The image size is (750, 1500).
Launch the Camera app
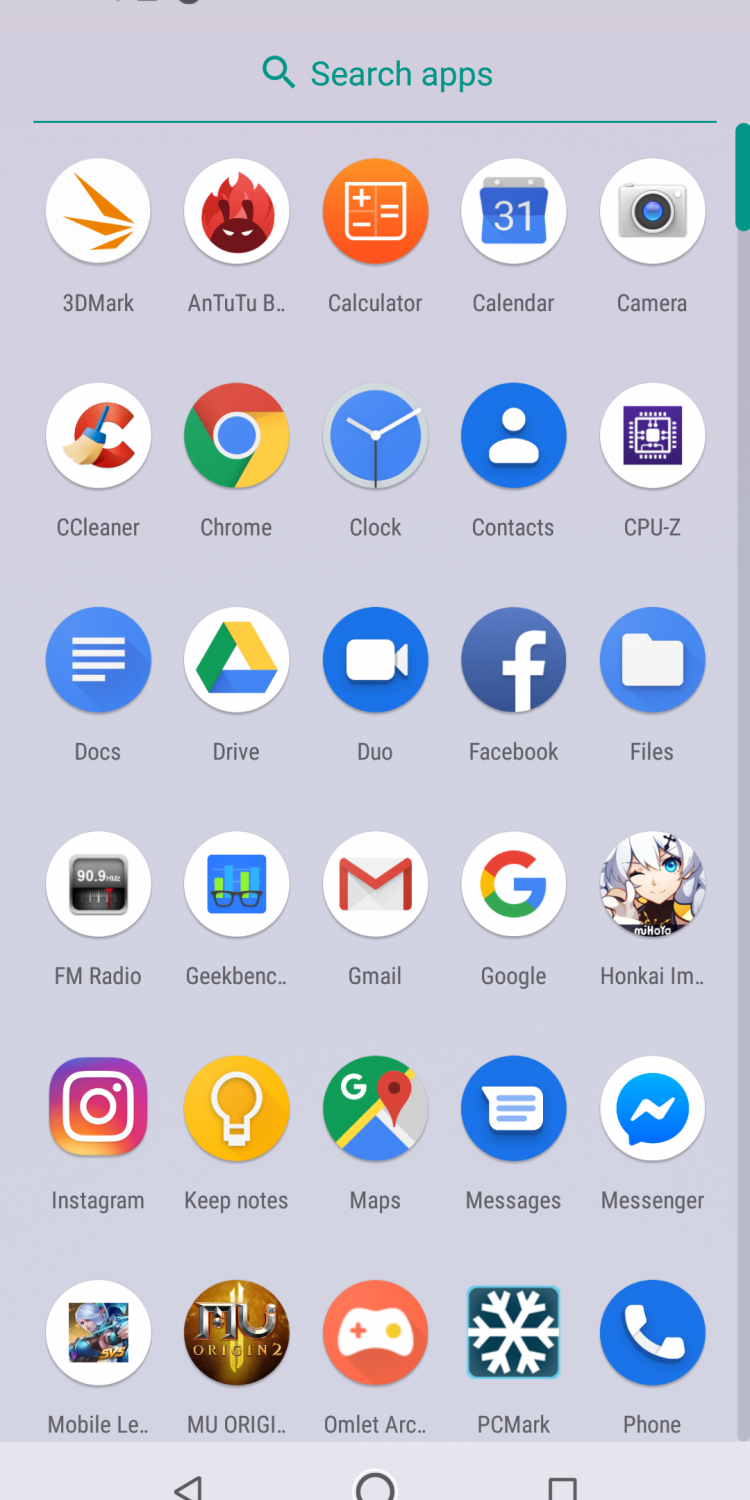[652, 212]
